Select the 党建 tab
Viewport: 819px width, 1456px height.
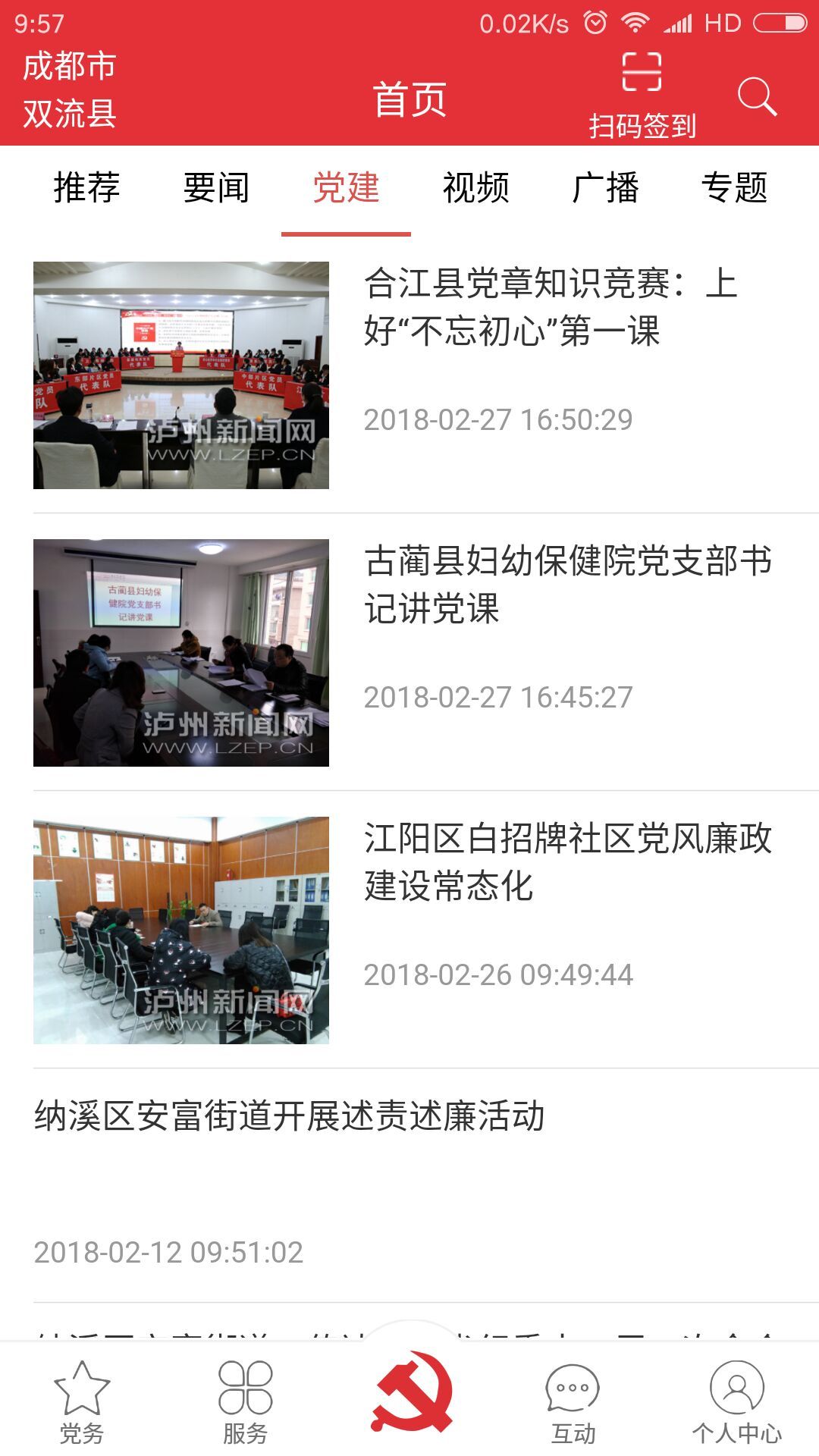coord(346,187)
